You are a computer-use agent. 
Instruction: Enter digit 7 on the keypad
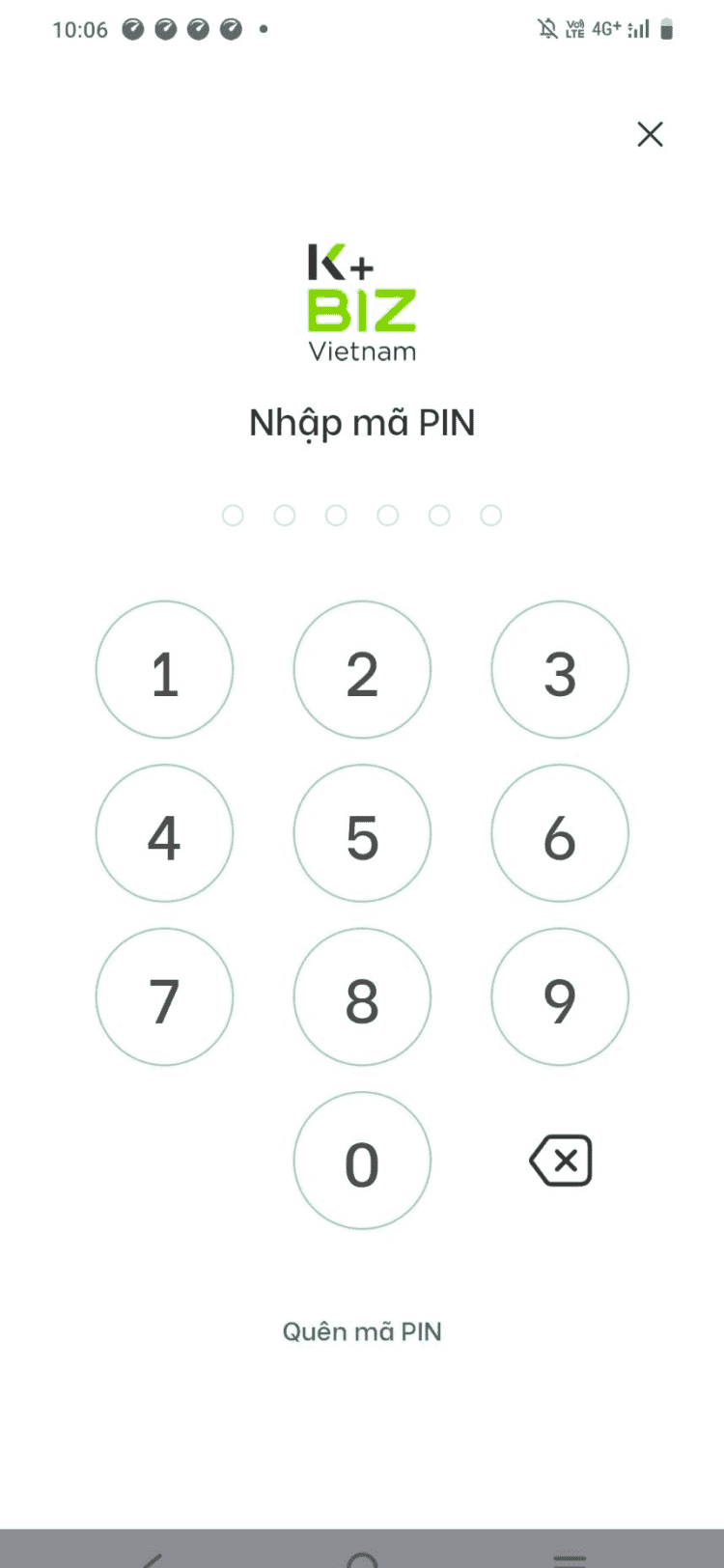click(164, 996)
